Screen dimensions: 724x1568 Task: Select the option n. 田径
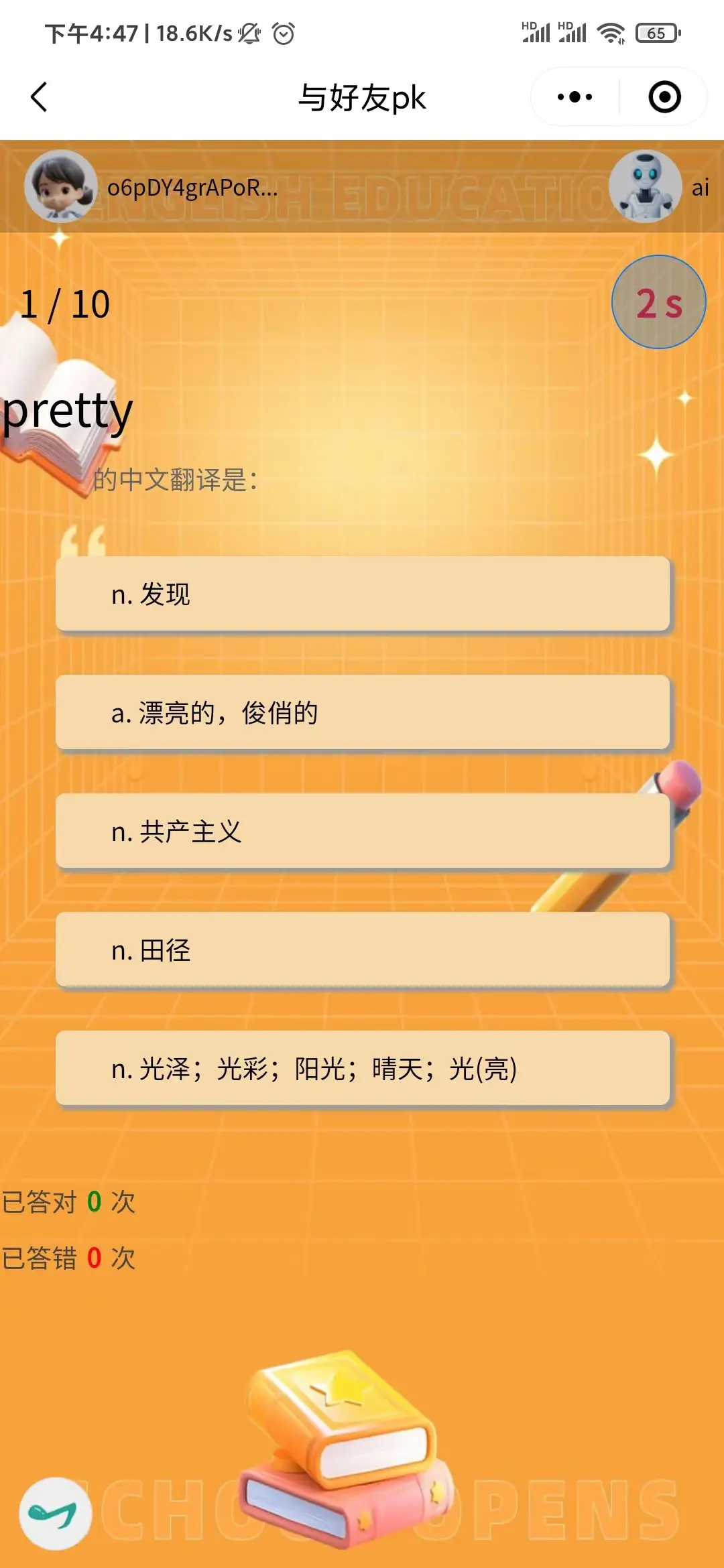362,950
